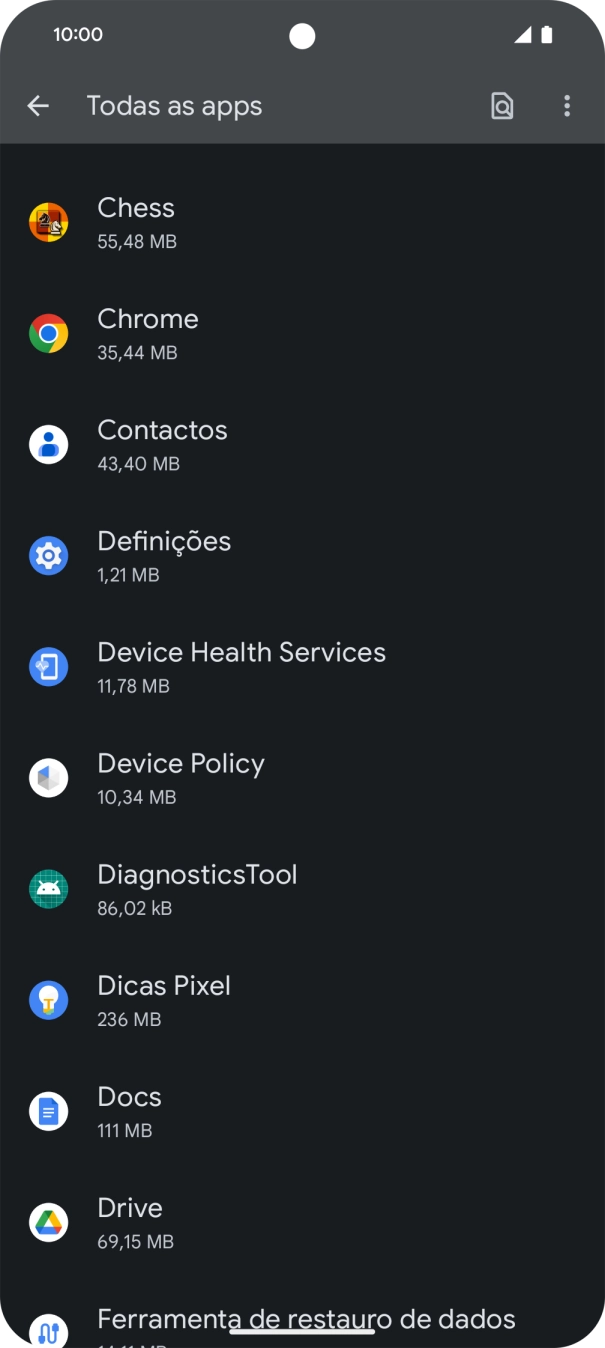Open Chrome app details

302,333
